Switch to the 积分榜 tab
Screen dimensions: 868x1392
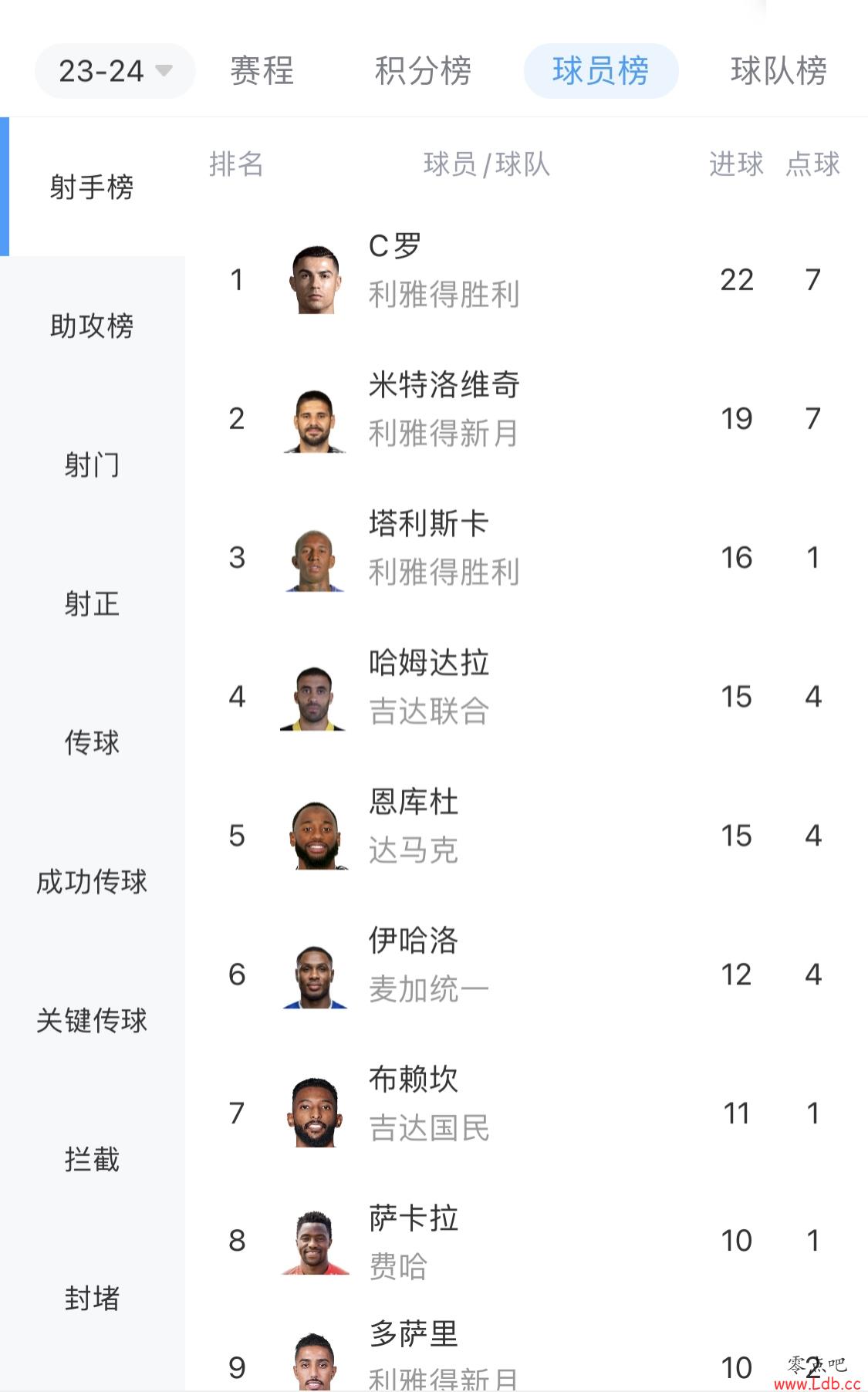click(423, 71)
